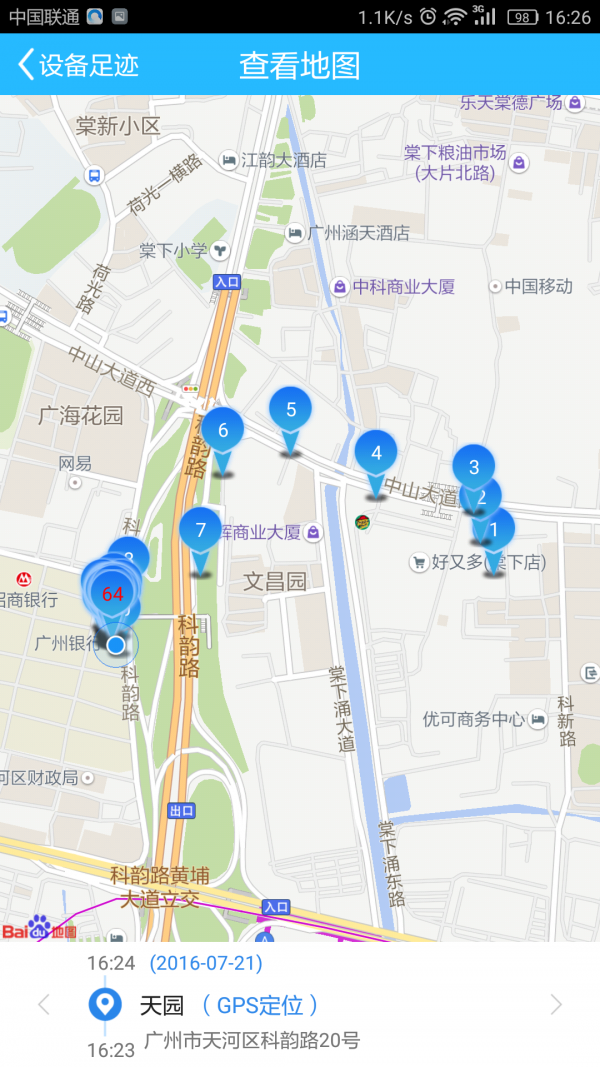600x1067 pixels.
Task: Show the next location record
Action: (x=557, y=1005)
